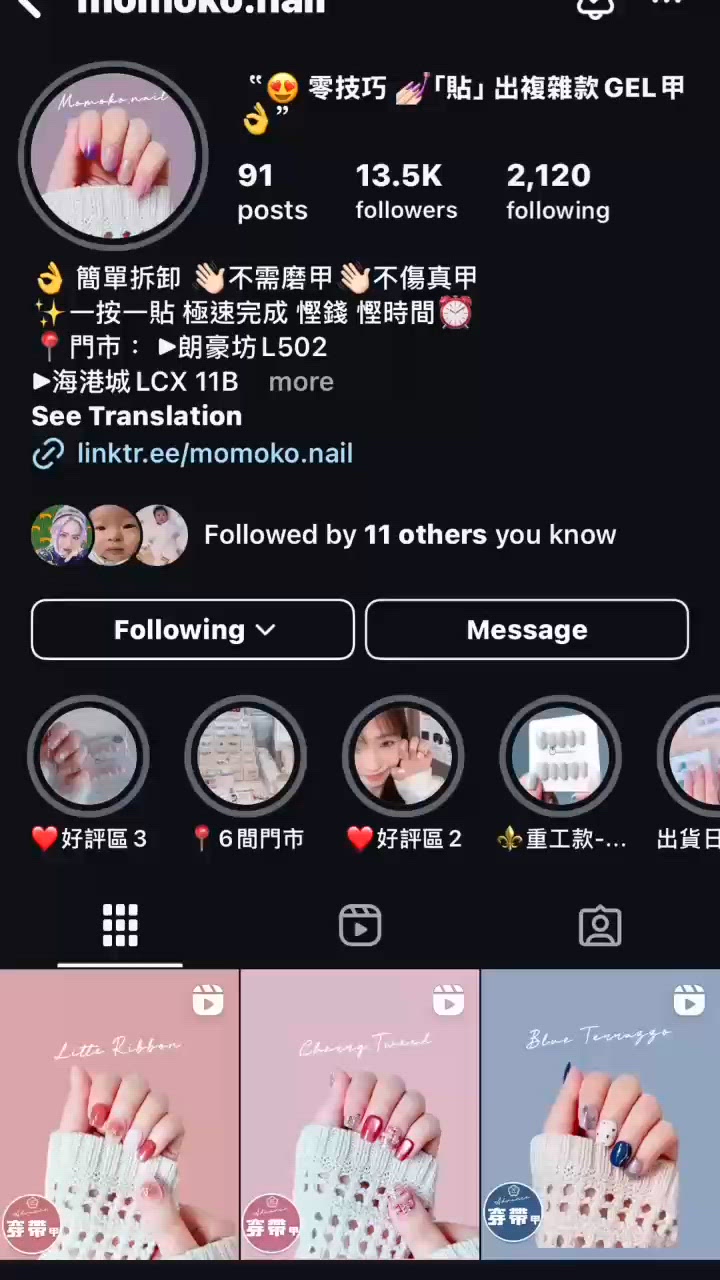The width and height of the screenshot is (720, 1280).
Task: Open the 好評區 2 story highlight
Action: 403,757
